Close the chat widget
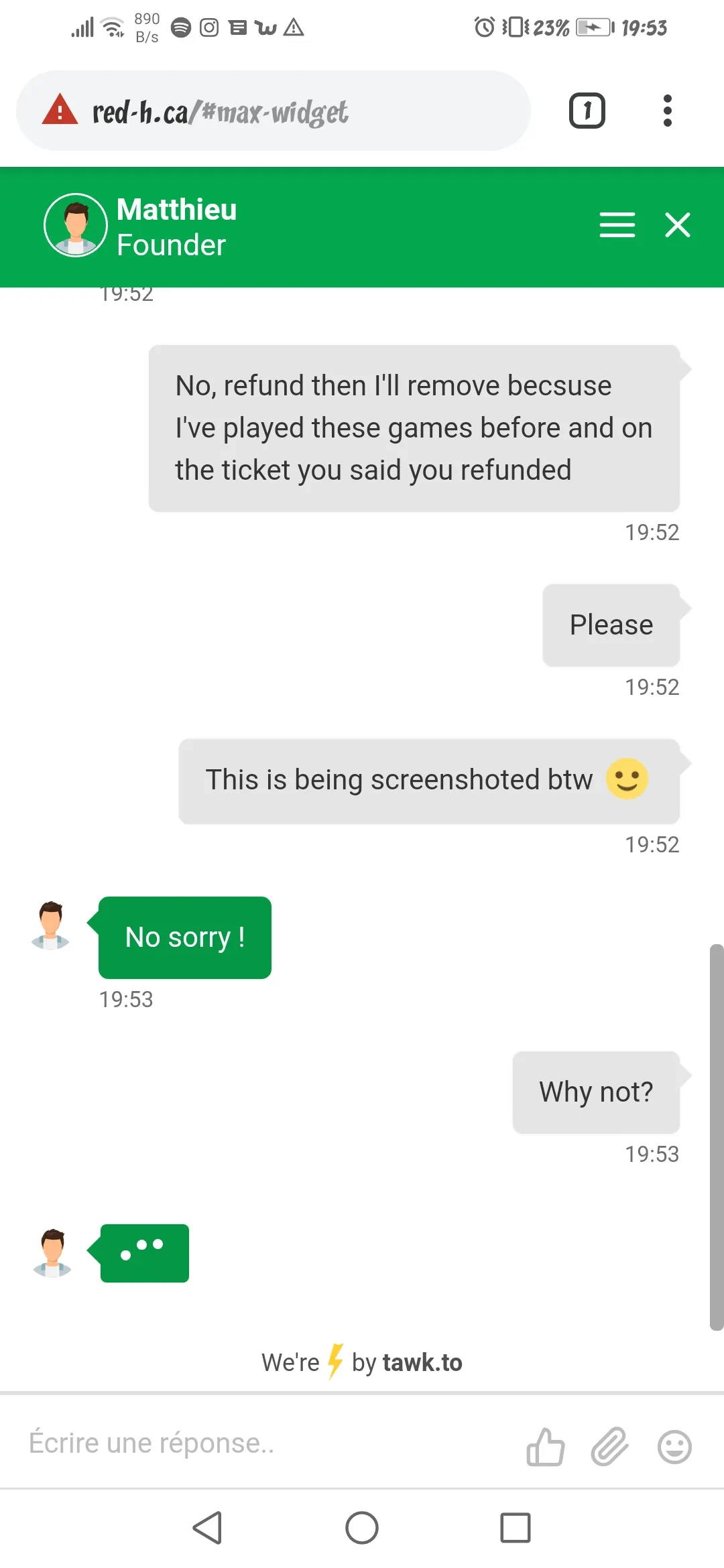Viewport: 724px width, 1568px height. (x=677, y=225)
